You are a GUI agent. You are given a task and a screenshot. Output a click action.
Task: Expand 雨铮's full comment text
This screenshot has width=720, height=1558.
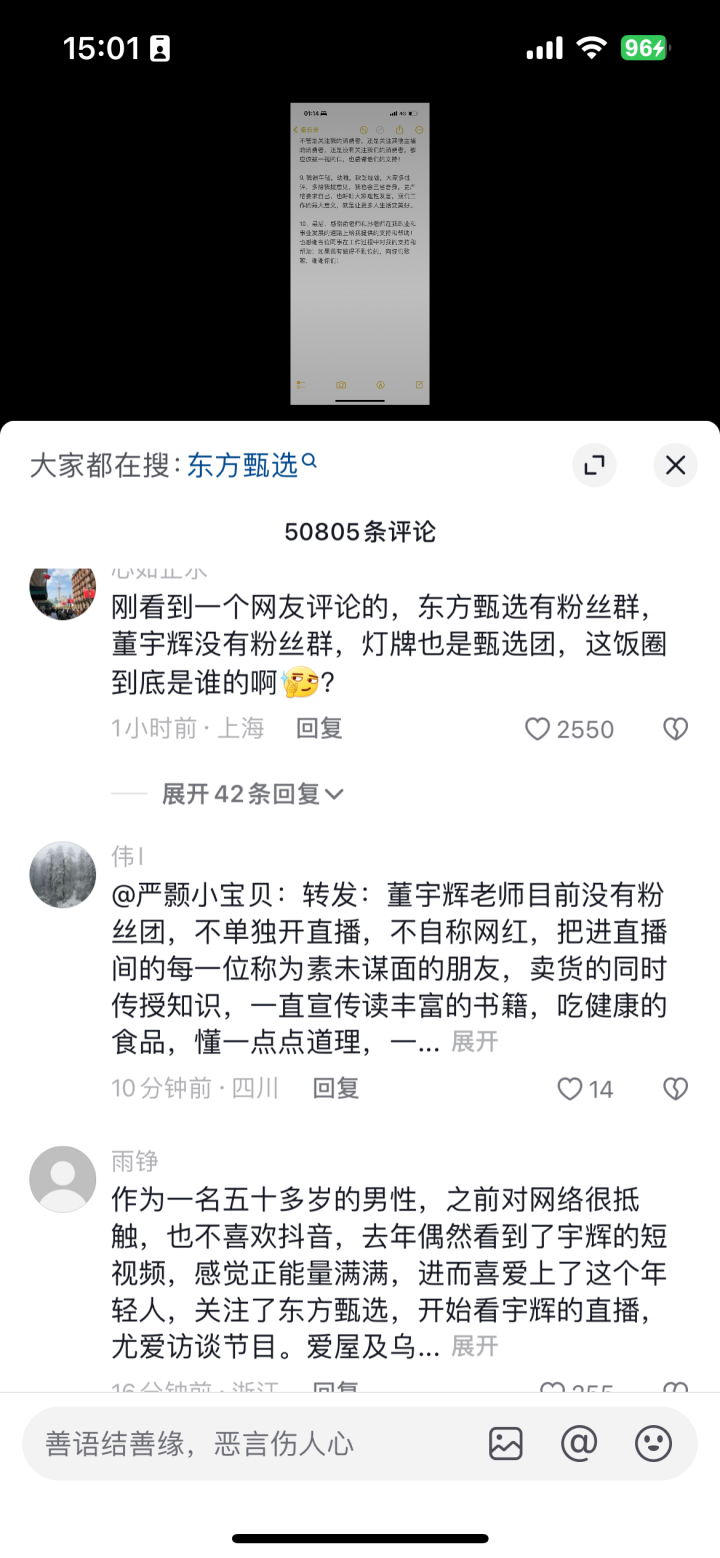pos(474,1346)
